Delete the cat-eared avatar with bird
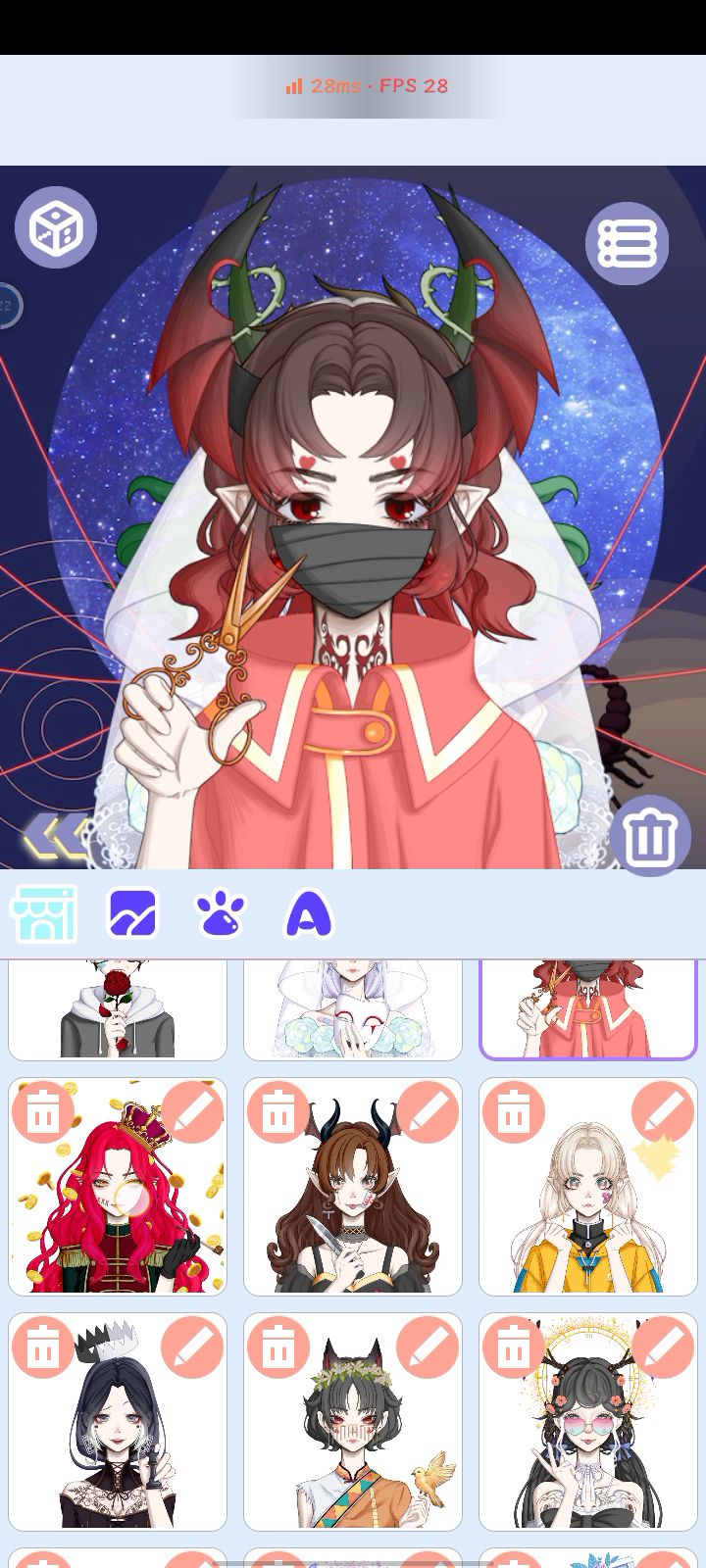 coord(277,1347)
